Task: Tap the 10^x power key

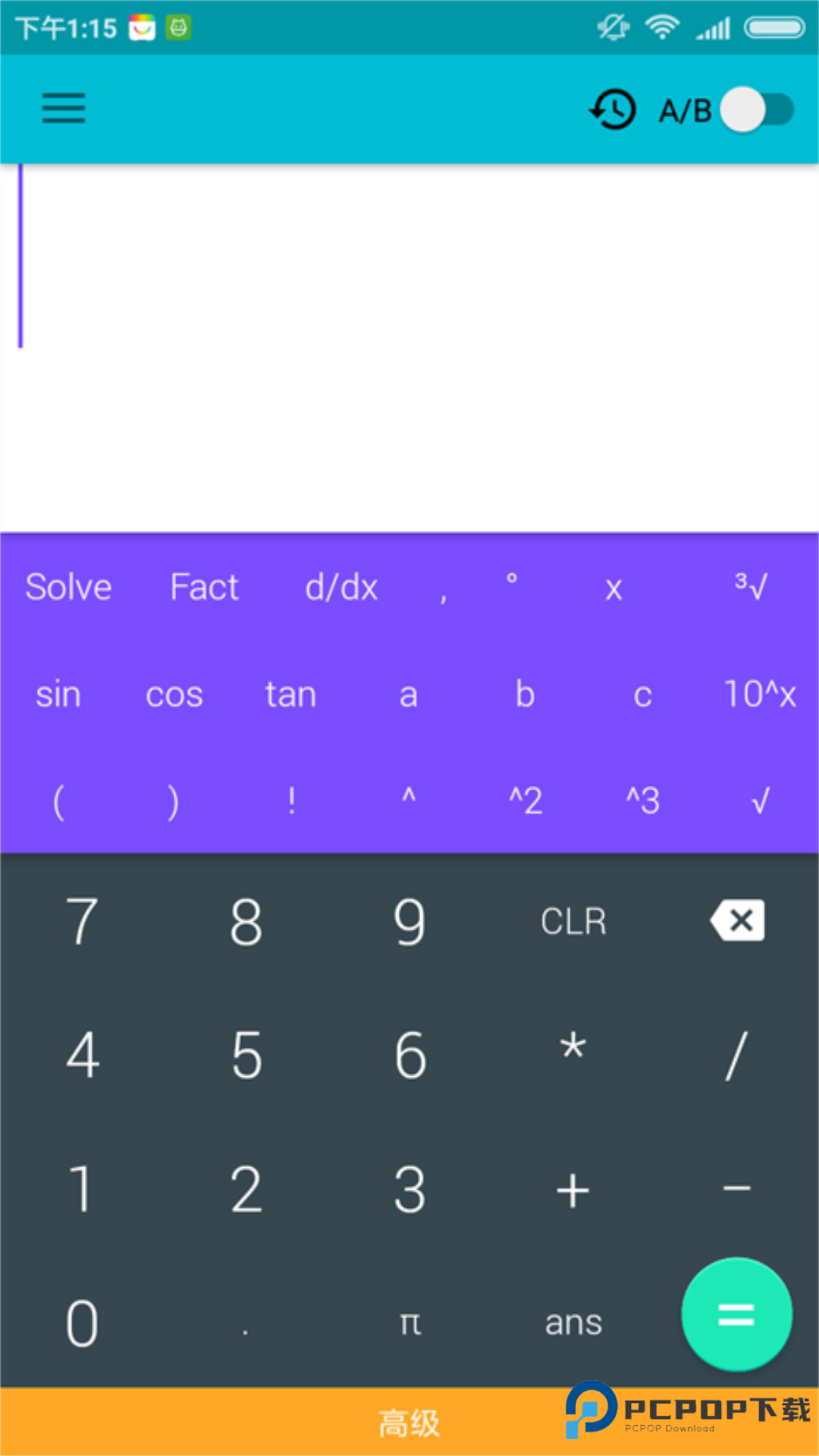Action: tap(760, 695)
